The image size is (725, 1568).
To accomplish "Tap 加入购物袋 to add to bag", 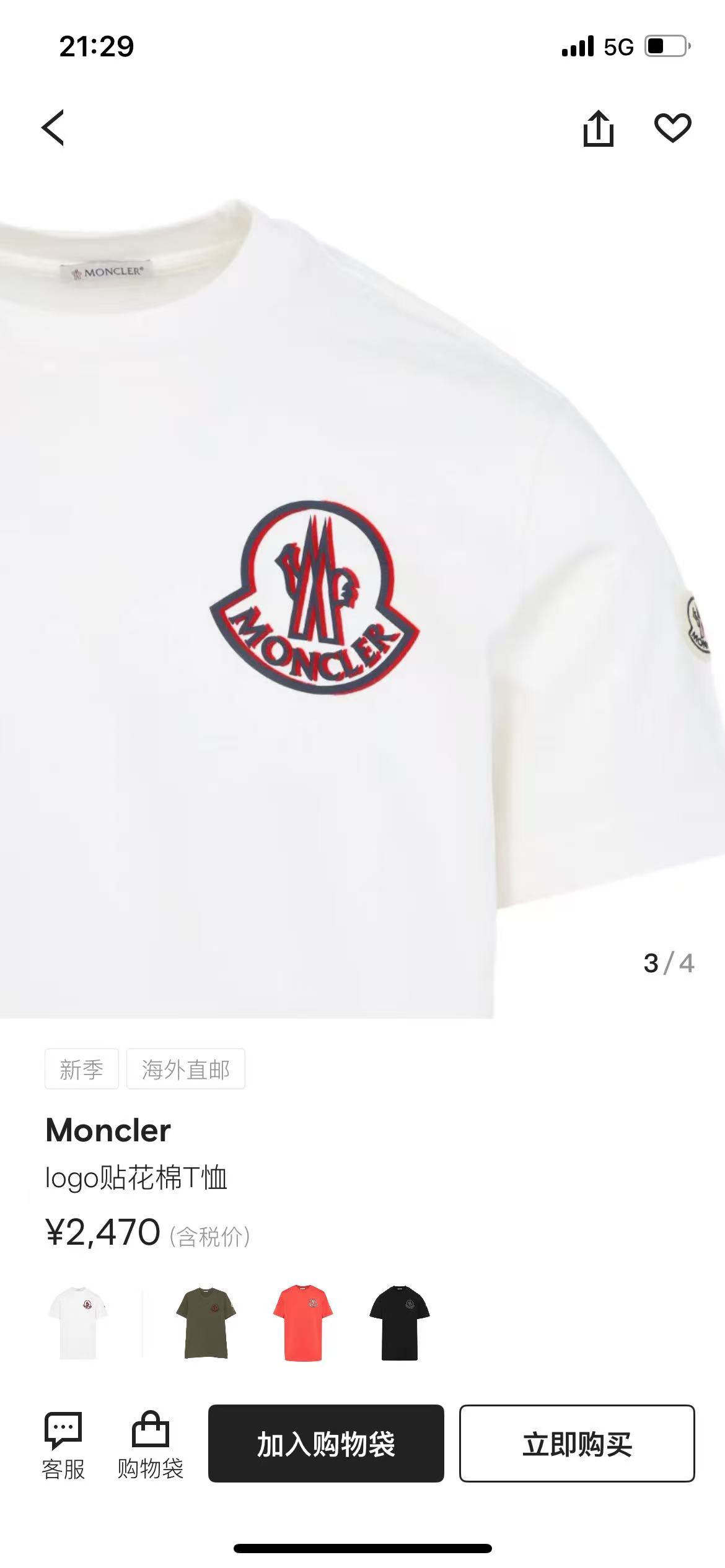I will (x=326, y=1444).
